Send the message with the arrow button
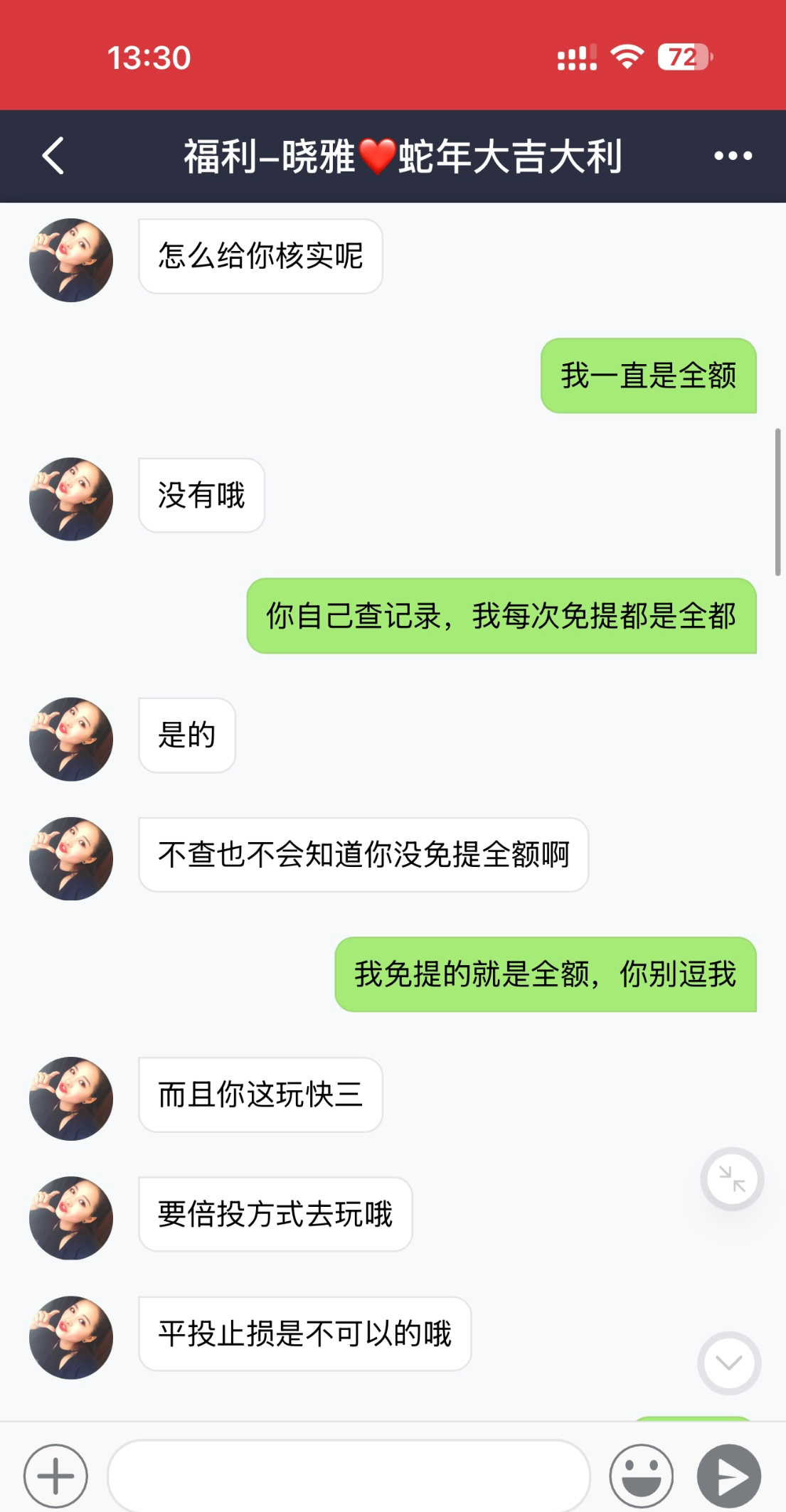Image resolution: width=786 pixels, height=1512 pixels. (729, 1476)
